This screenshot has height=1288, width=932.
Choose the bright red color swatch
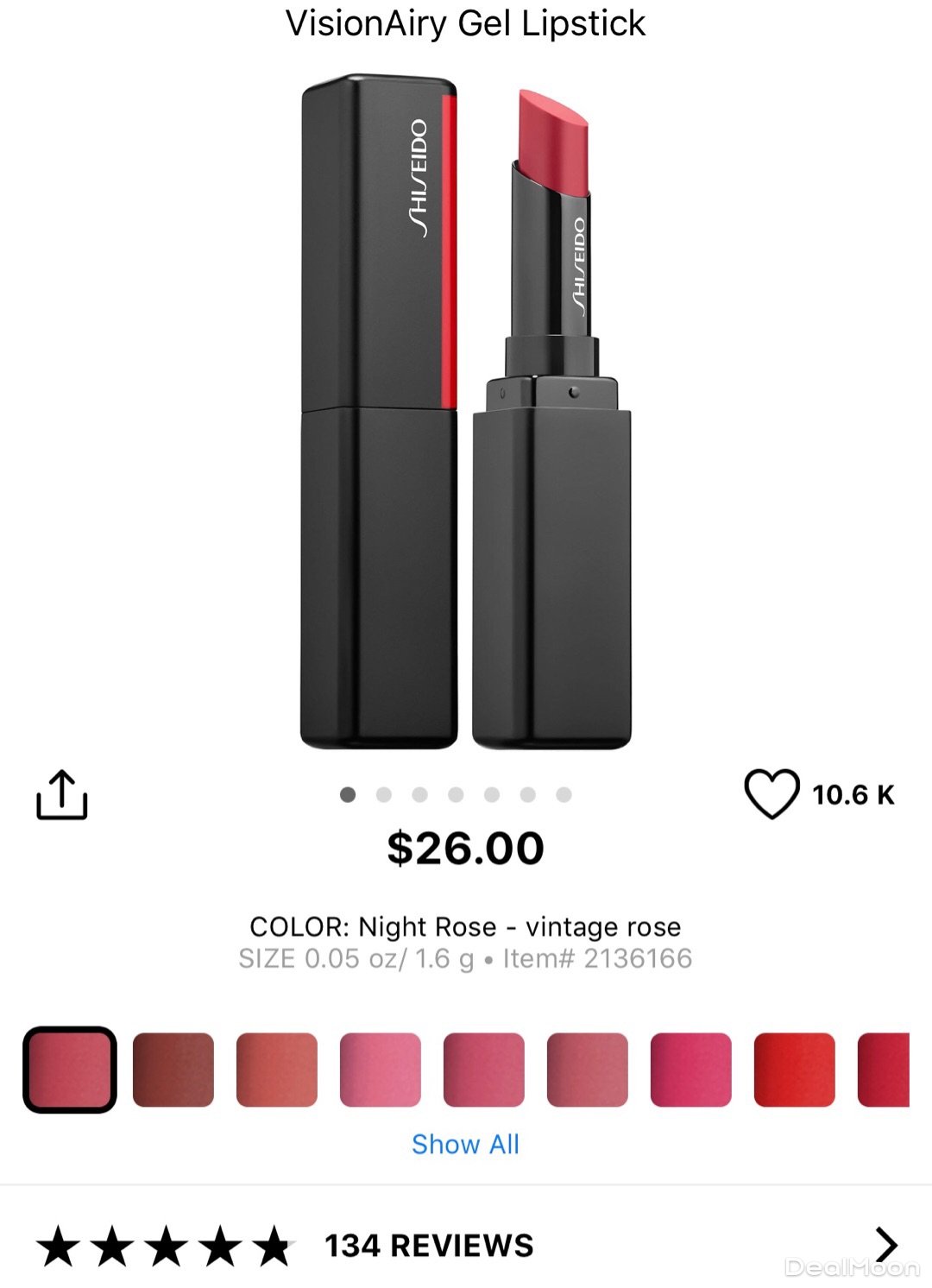795,1070
